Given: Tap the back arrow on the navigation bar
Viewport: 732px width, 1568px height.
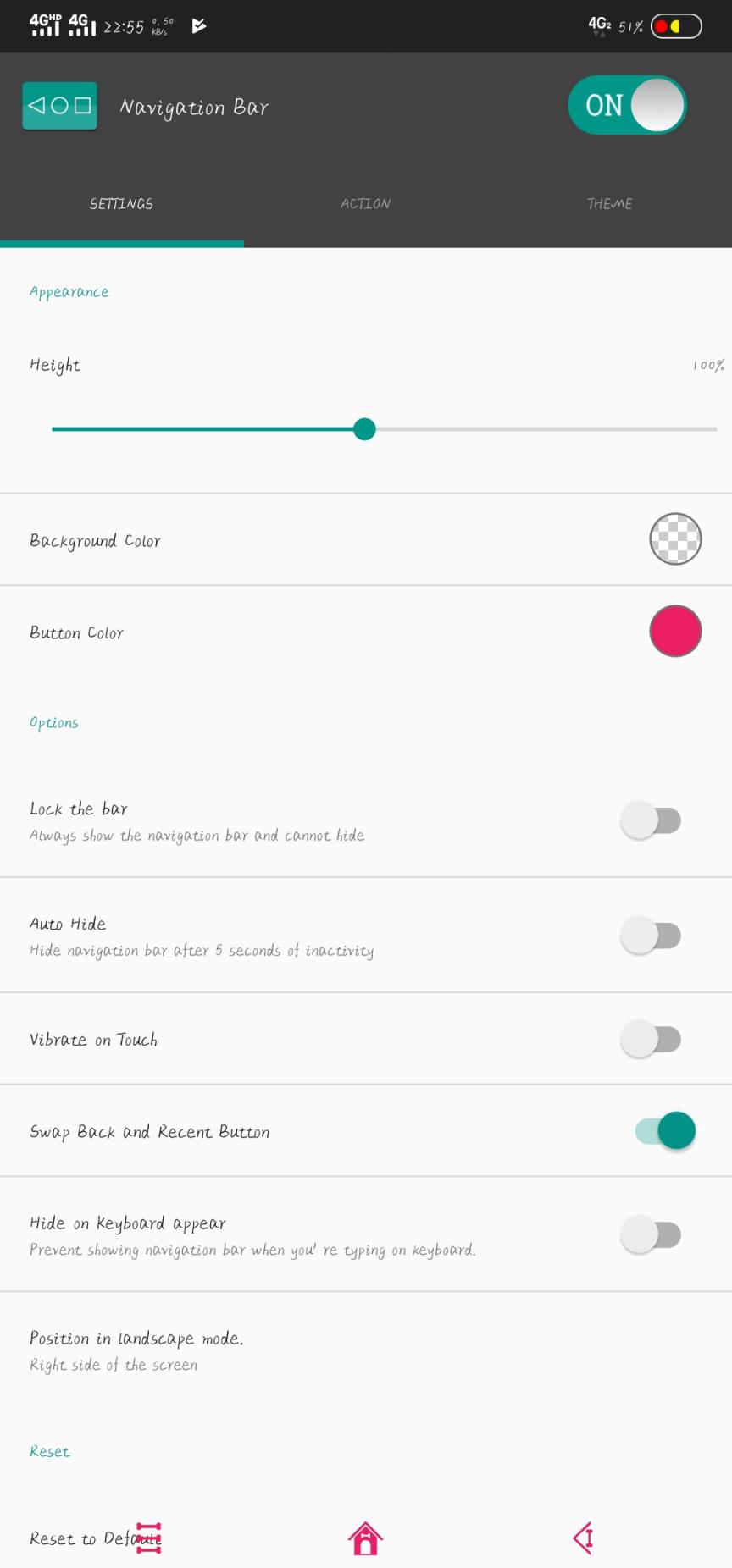Looking at the screenshot, I should click(x=583, y=1538).
